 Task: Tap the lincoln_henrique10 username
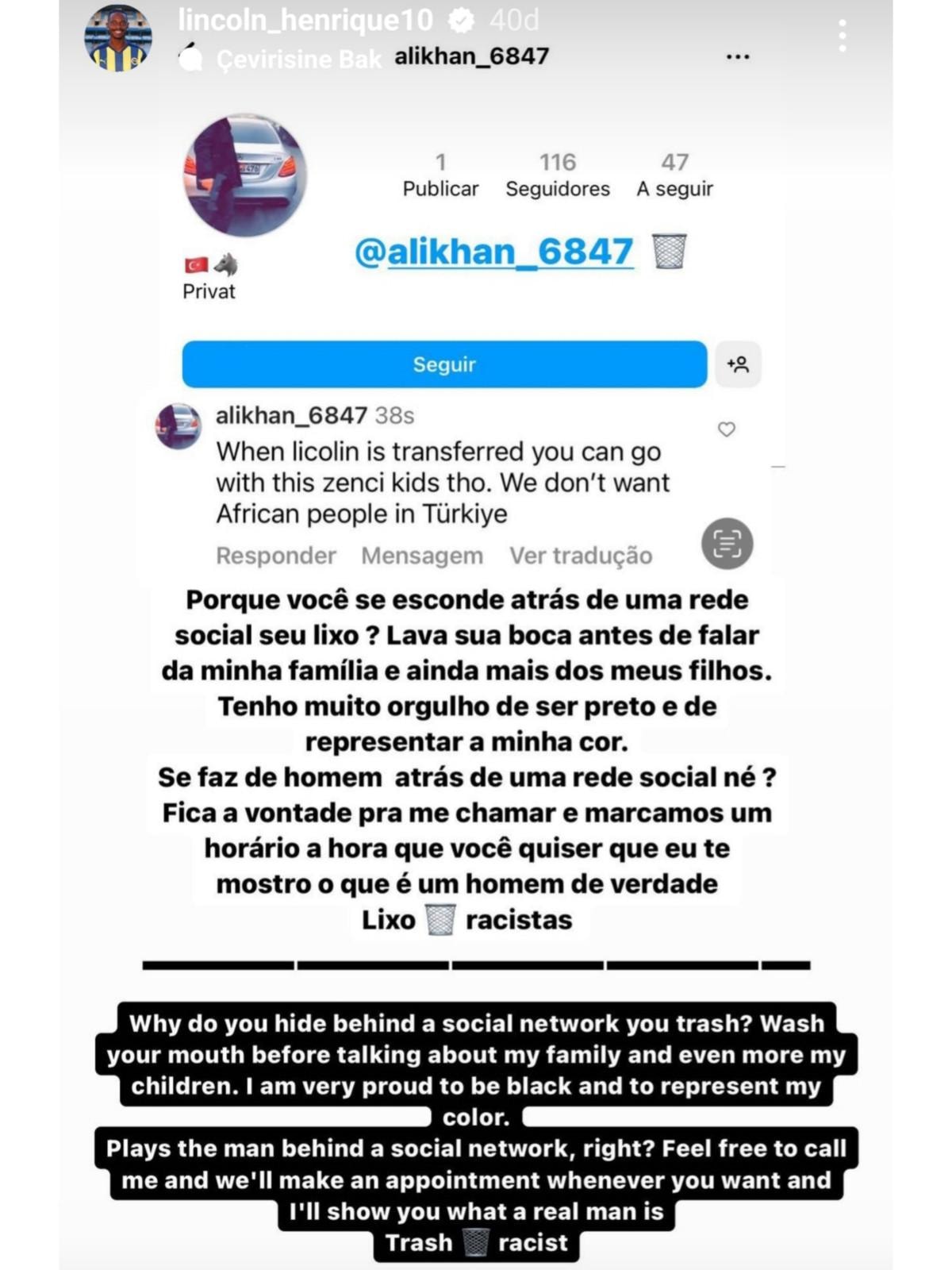(x=305, y=20)
